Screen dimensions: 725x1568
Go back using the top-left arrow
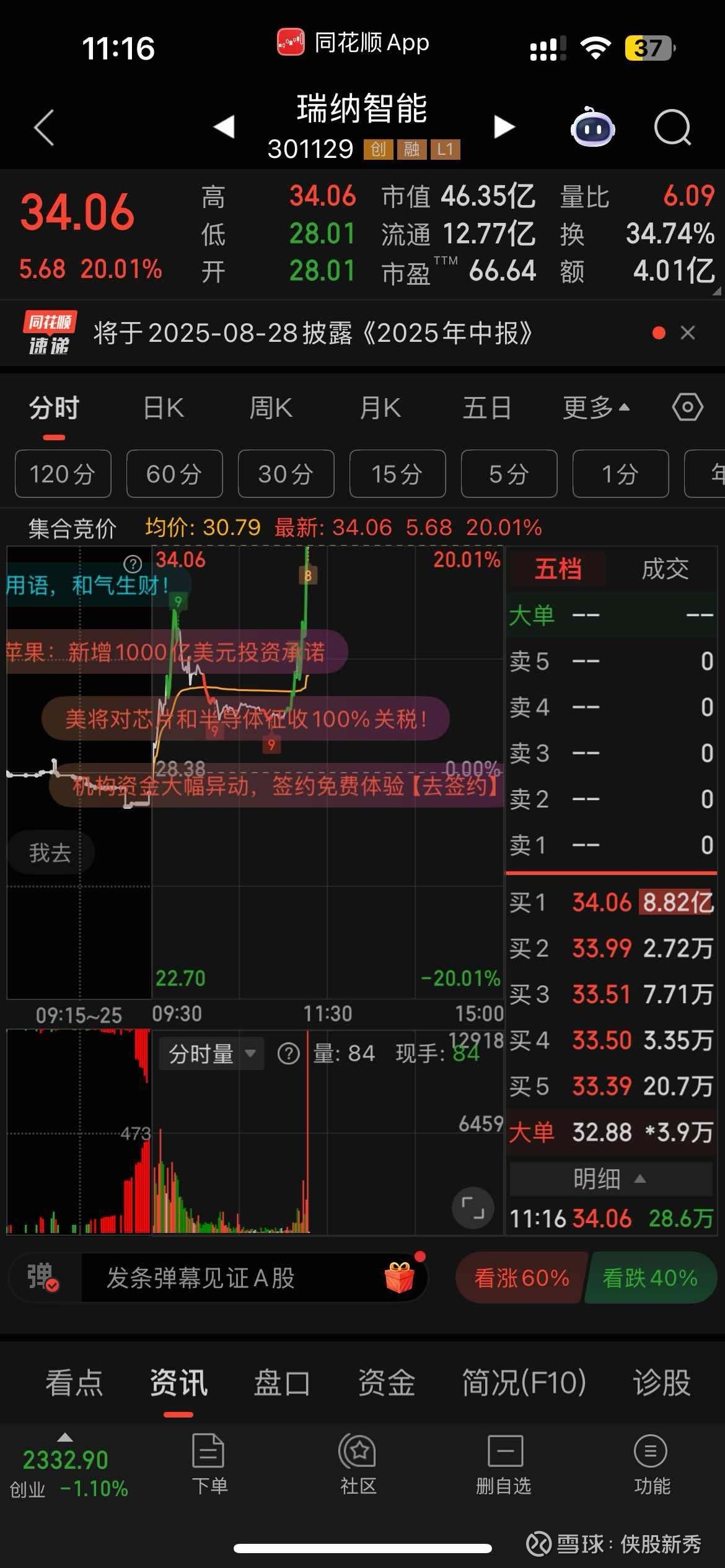44,128
